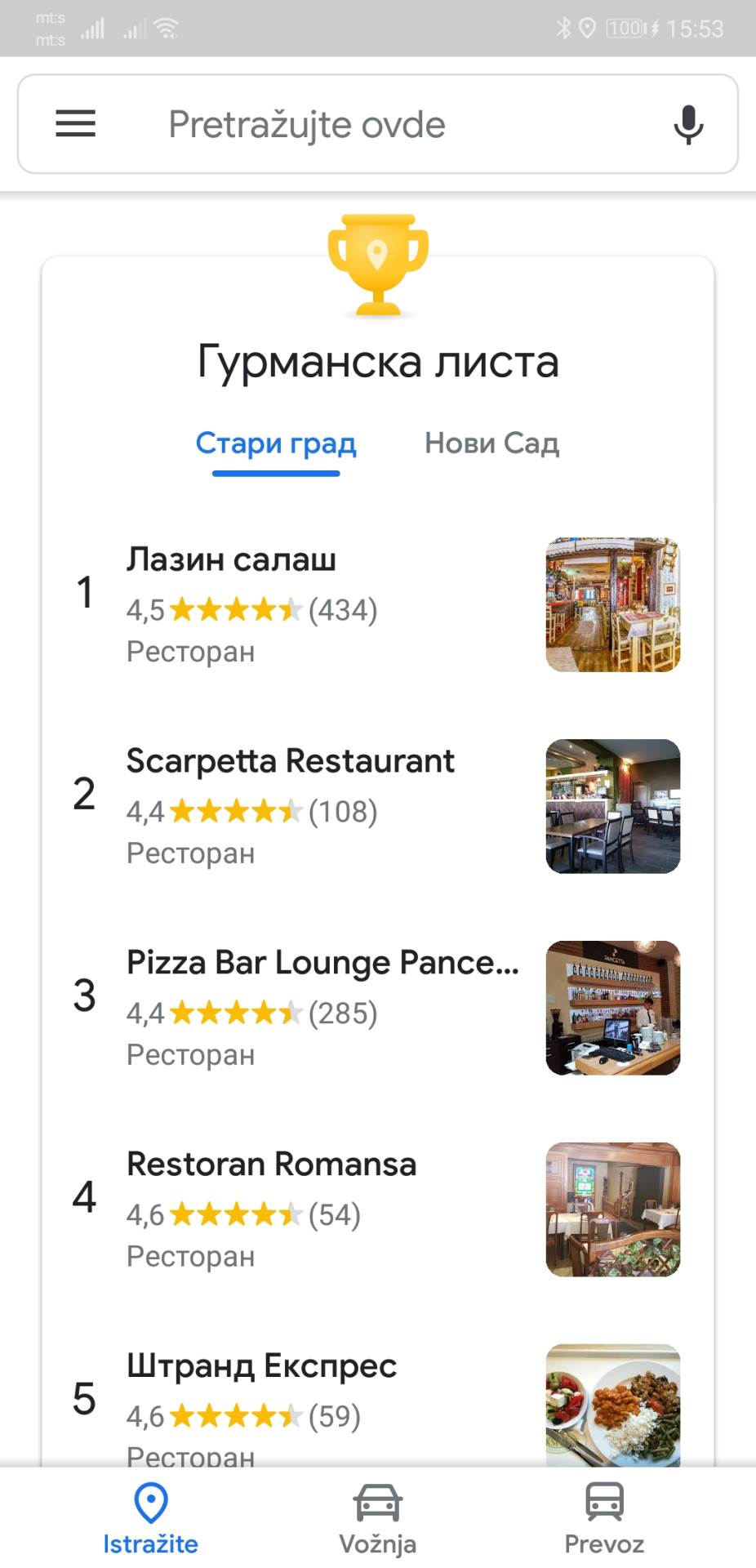
Task: Select Restoran Romansa from the list
Action: point(271,1165)
